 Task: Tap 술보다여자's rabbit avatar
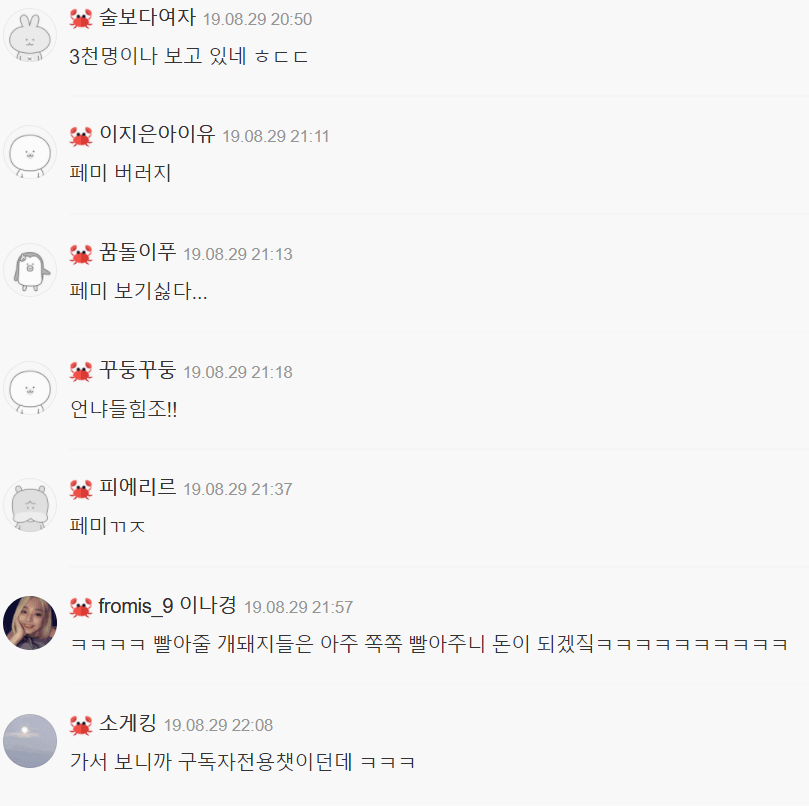(30, 35)
